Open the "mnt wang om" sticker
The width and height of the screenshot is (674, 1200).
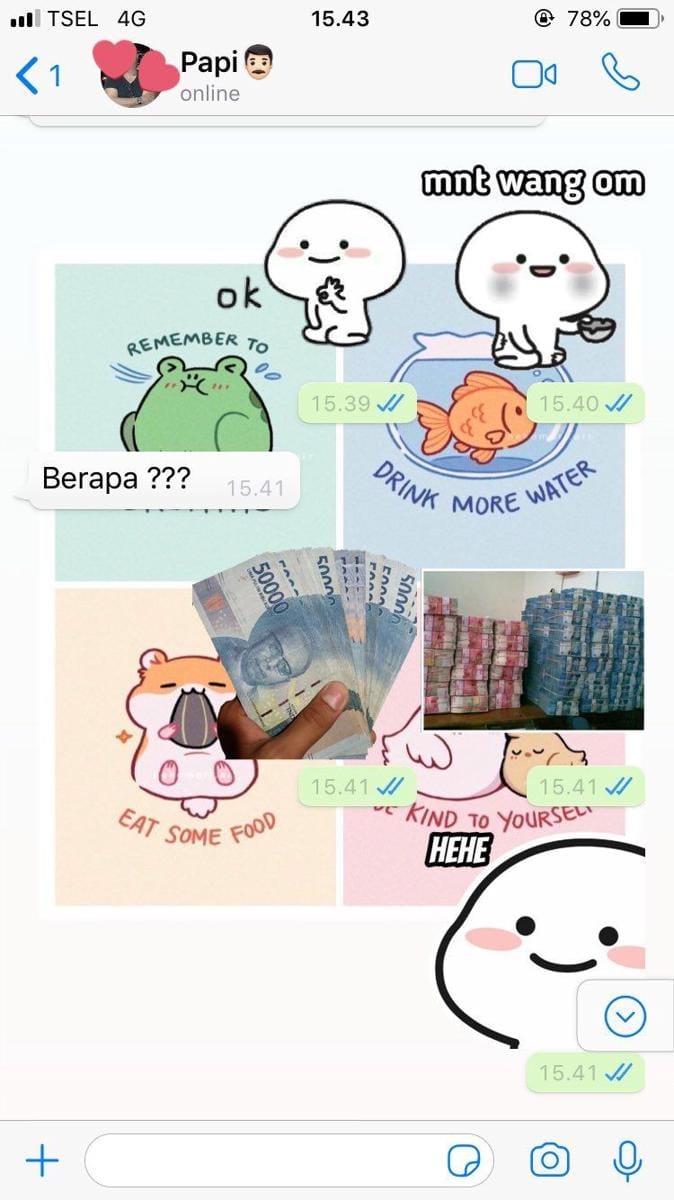tap(533, 270)
